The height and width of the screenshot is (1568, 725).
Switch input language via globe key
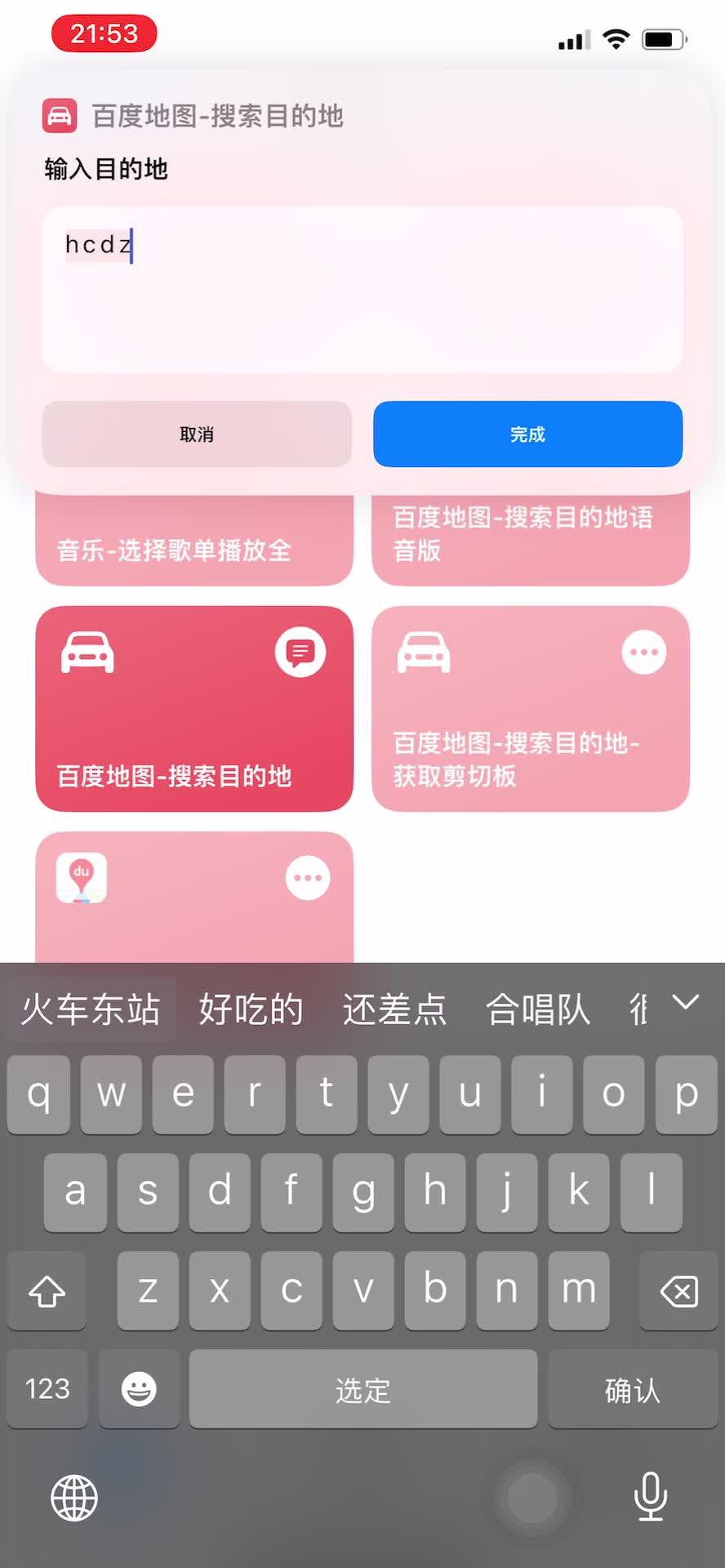pyautogui.click(x=74, y=1498)
